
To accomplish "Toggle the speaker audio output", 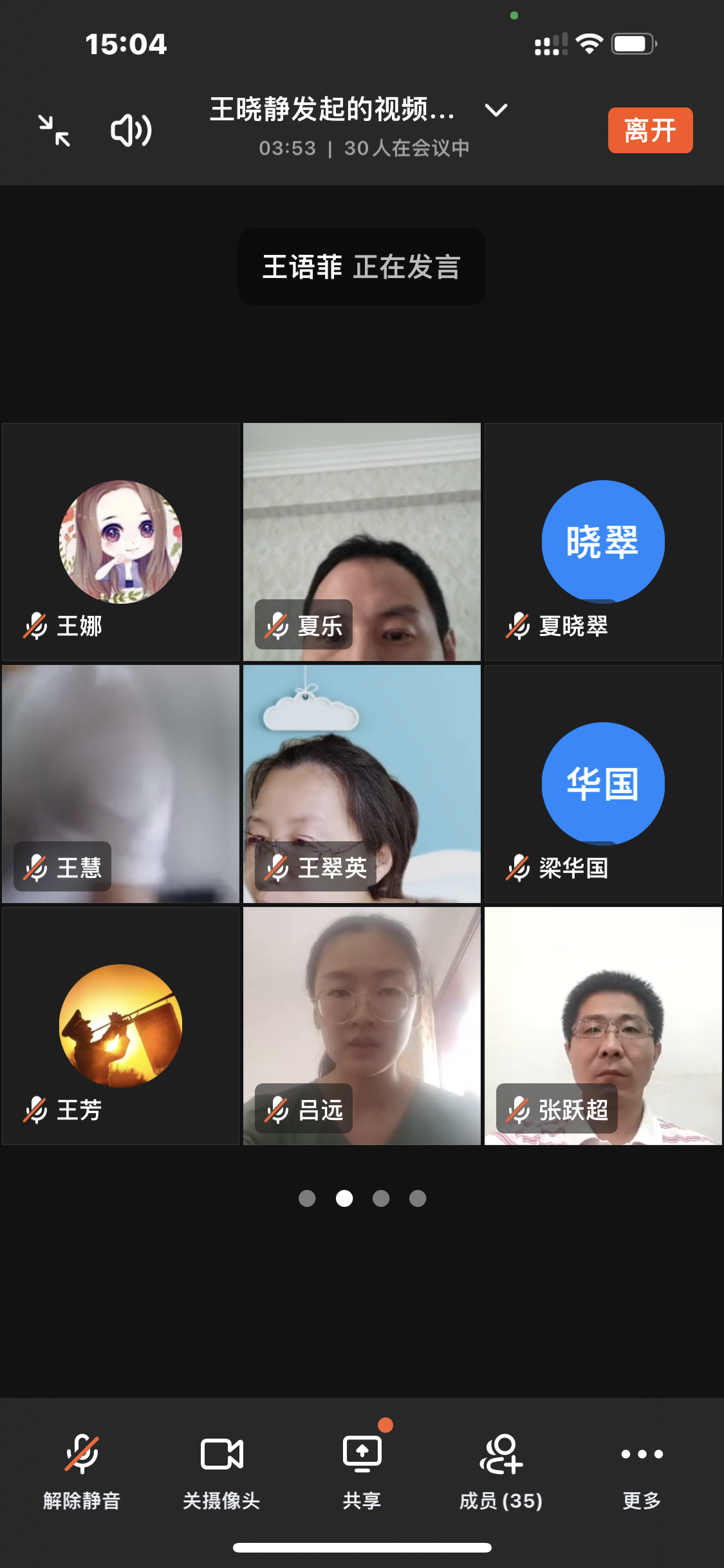I will click(x=131, y=131).
